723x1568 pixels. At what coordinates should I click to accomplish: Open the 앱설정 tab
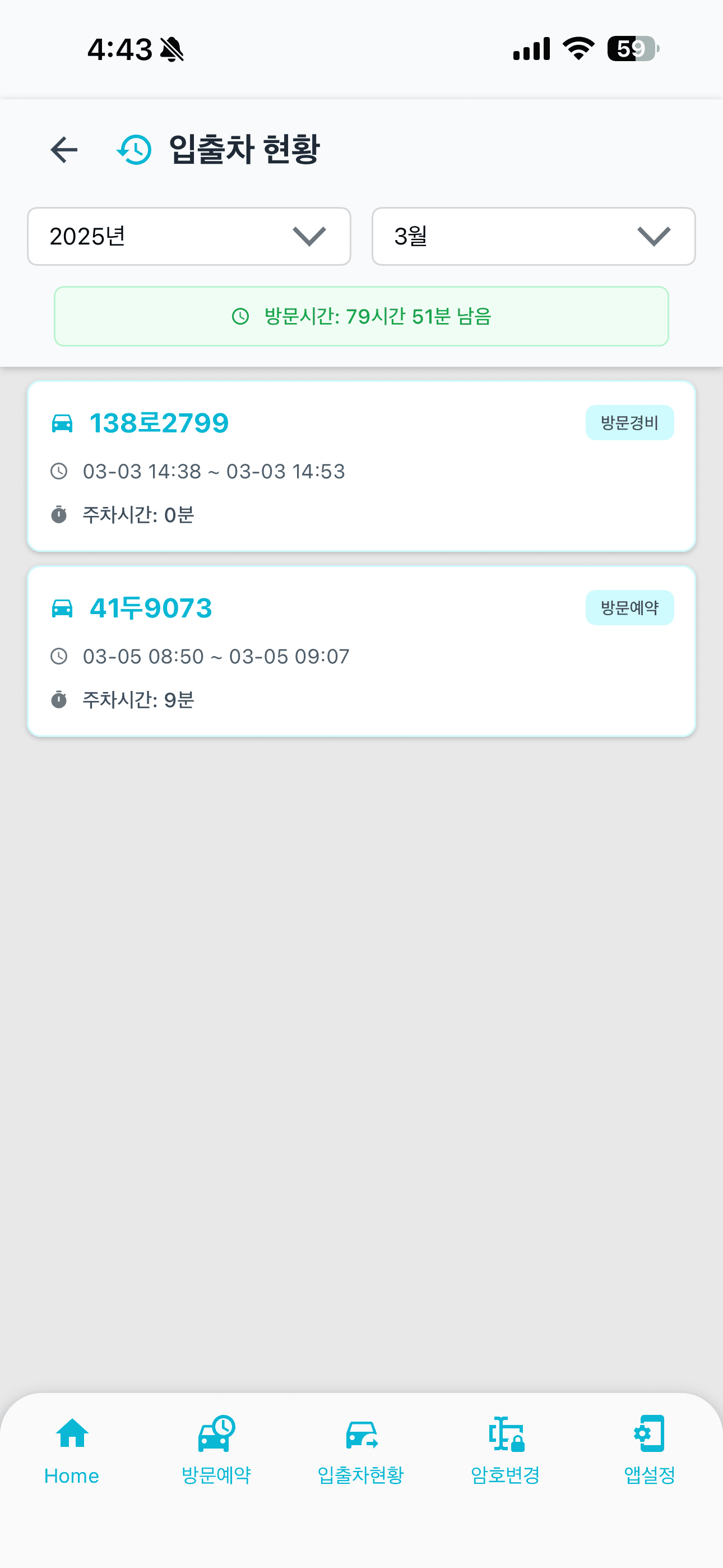tap(650, 1450)
